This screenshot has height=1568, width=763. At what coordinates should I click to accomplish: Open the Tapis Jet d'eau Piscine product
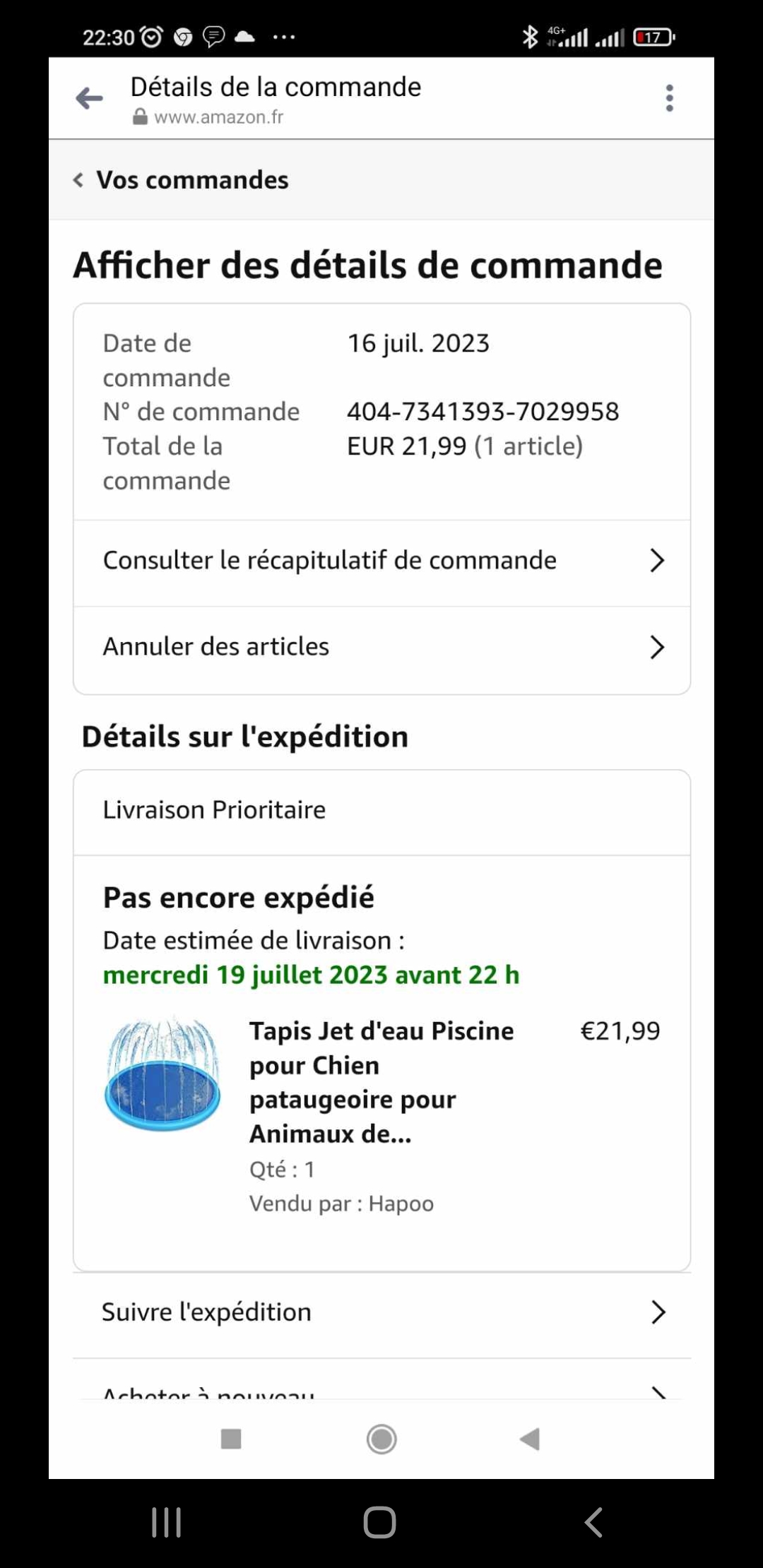[x=380, y=1082]
